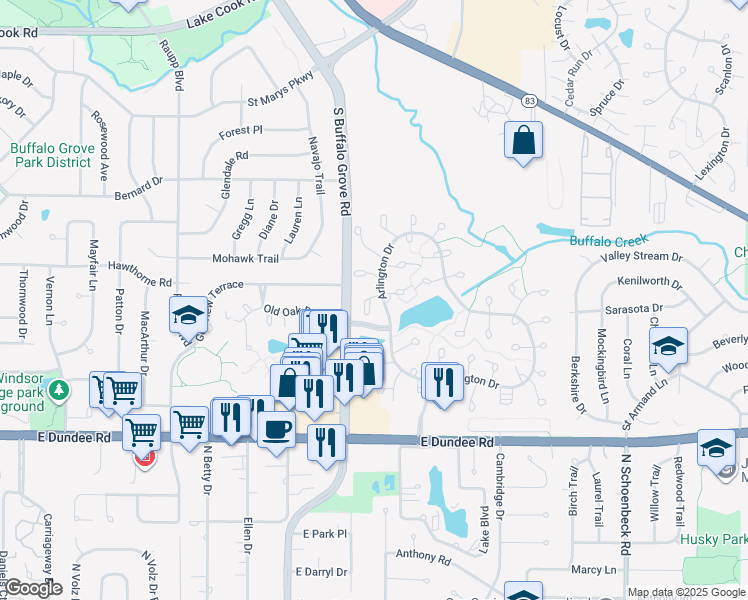Tap the shopping bag marker near Route 83
The image size is (748, 600).
point(523,141)
